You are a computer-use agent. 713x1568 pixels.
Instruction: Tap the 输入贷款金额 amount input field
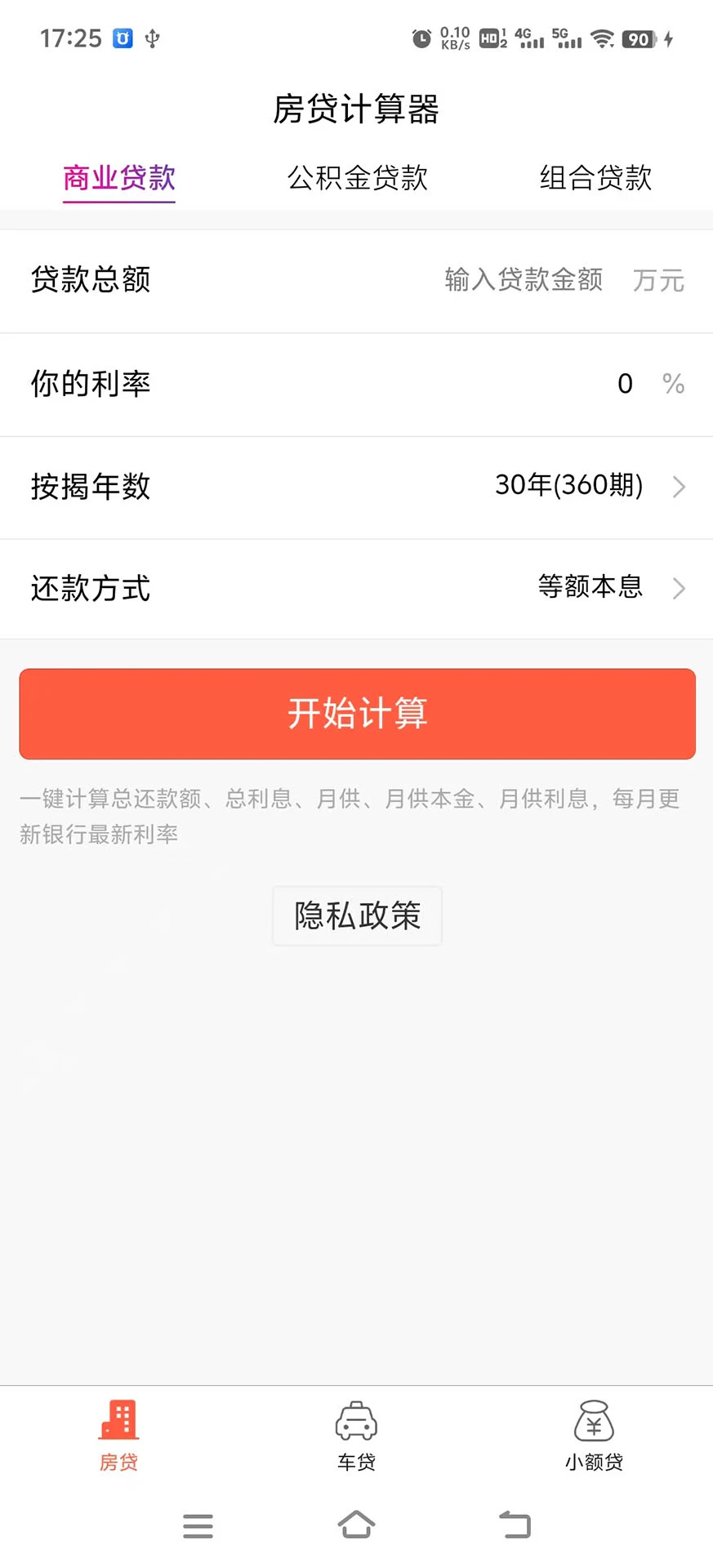click(524, 280)
